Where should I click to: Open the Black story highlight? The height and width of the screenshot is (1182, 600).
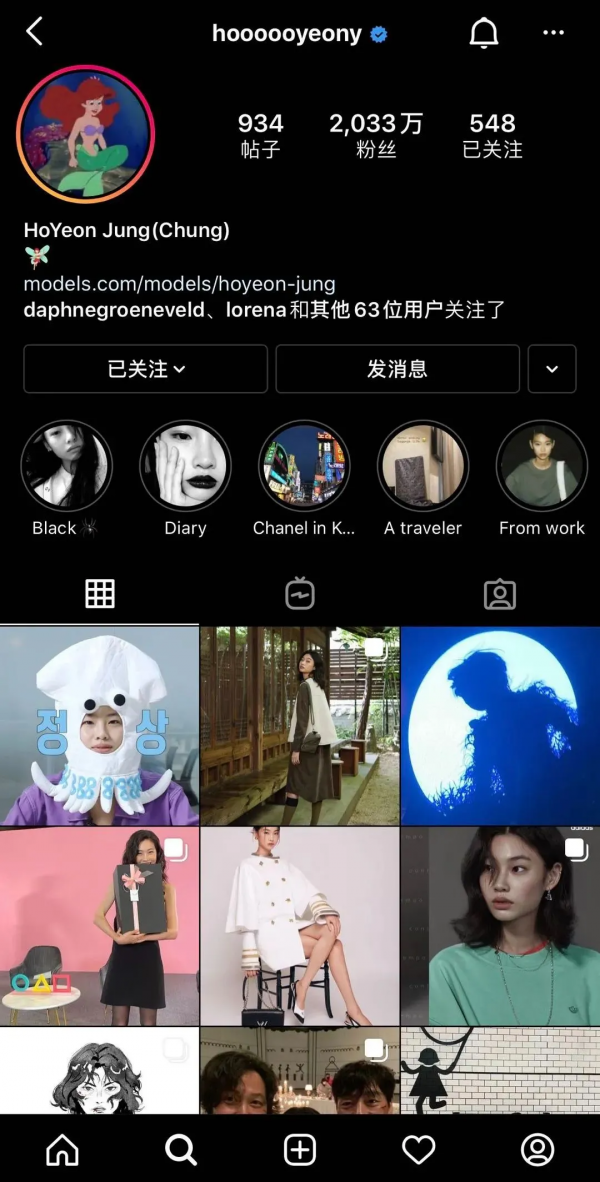coord(67,466)
